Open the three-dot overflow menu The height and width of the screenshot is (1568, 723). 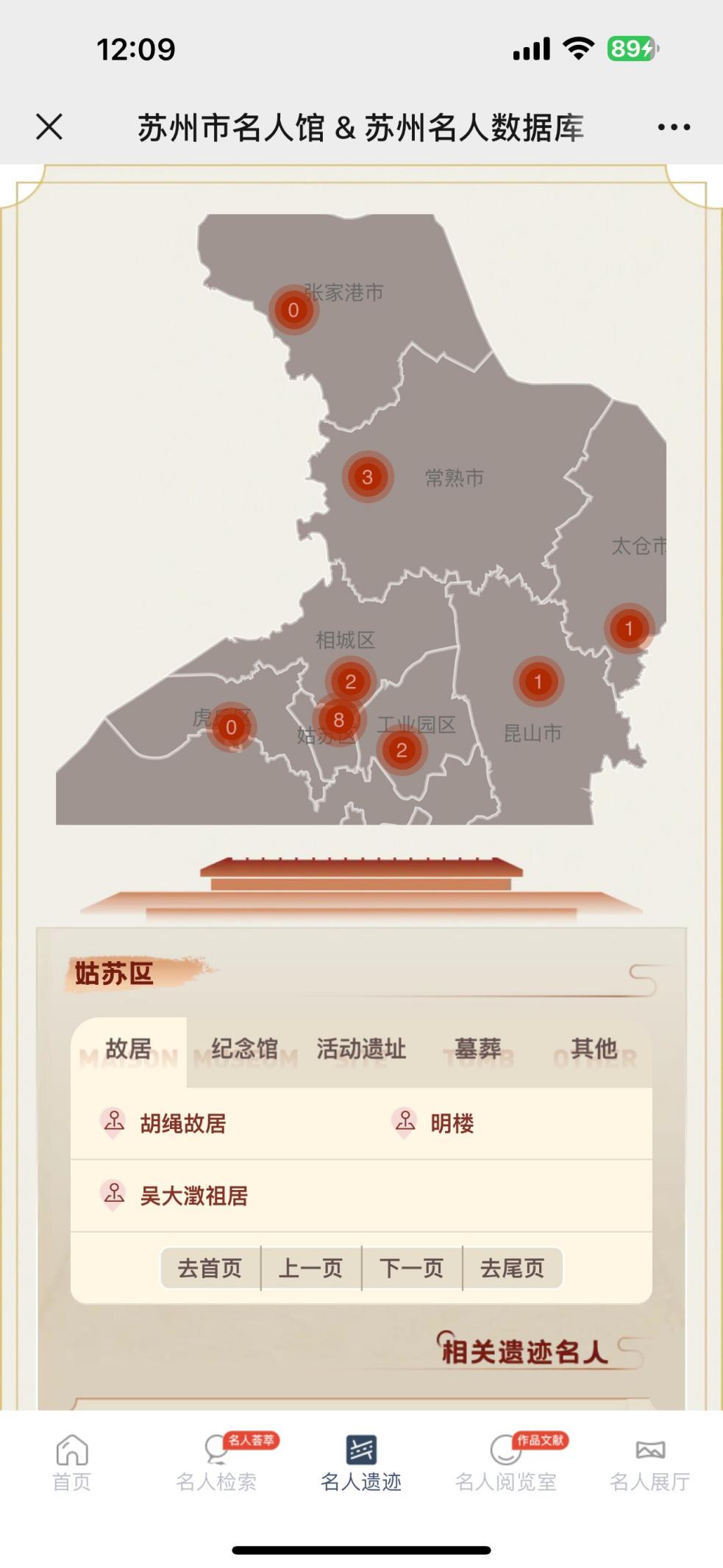pyautogui.click(x=674, y=127)
